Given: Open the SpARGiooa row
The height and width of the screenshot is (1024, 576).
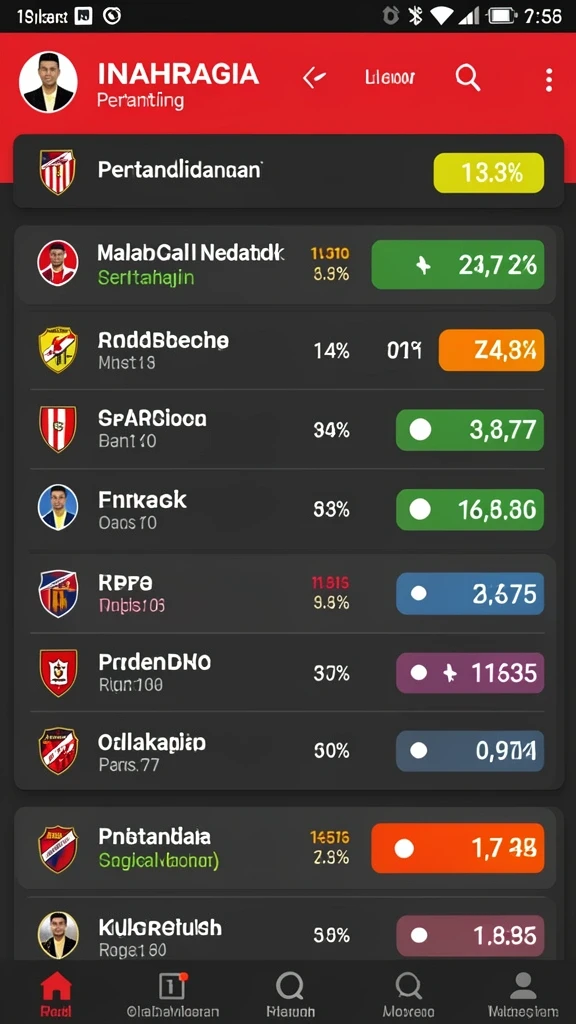Looking at the screenshot, I should [x=289, y=430].
